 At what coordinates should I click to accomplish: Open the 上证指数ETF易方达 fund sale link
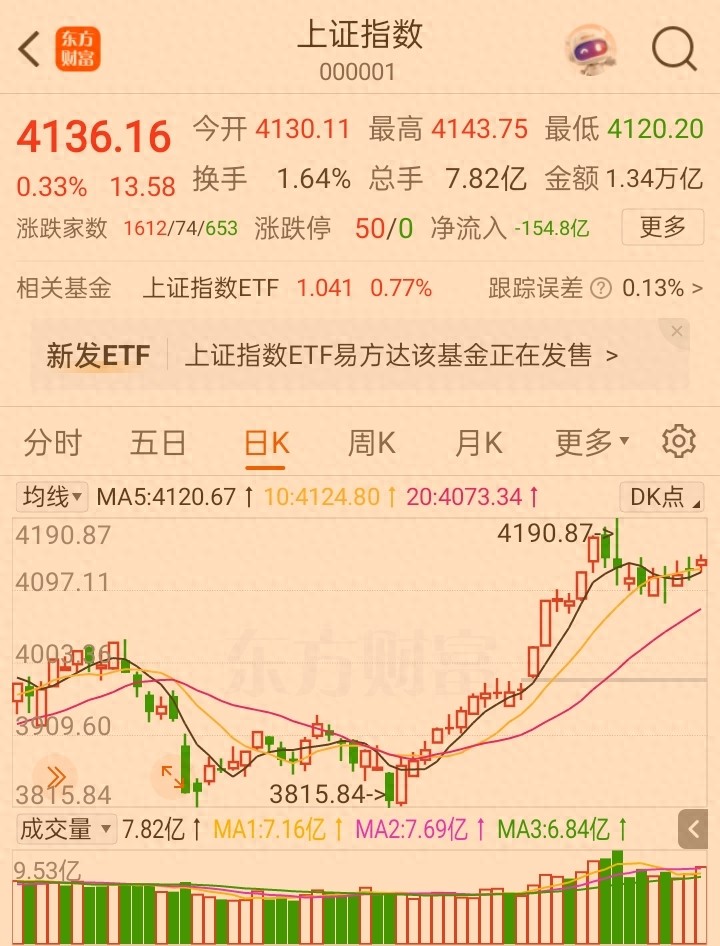tap(400, 354)
